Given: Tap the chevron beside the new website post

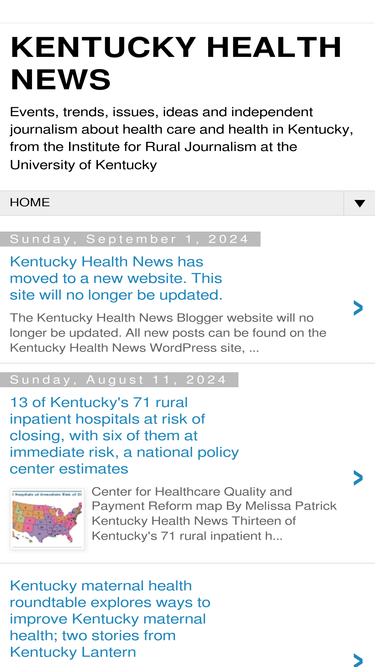Looking at the screenshot, I should pos(358,308).
